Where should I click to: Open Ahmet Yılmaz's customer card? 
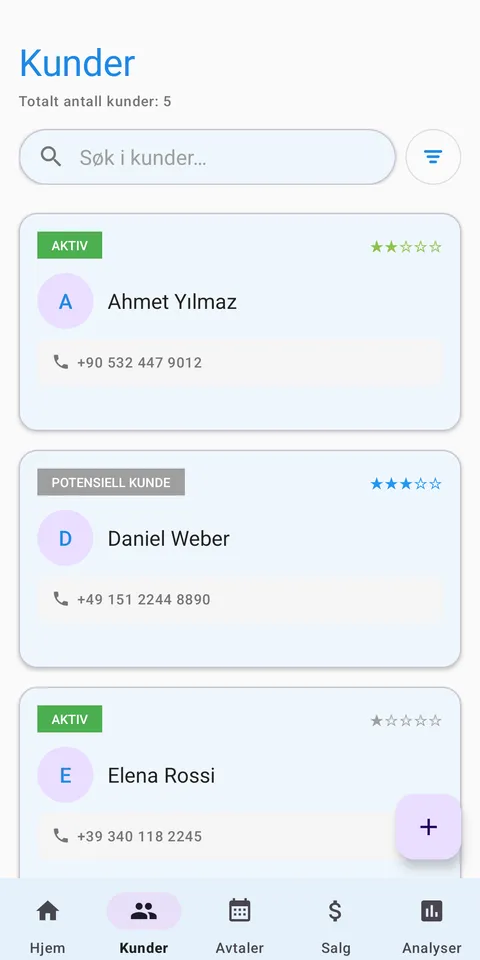click(240, 322)
